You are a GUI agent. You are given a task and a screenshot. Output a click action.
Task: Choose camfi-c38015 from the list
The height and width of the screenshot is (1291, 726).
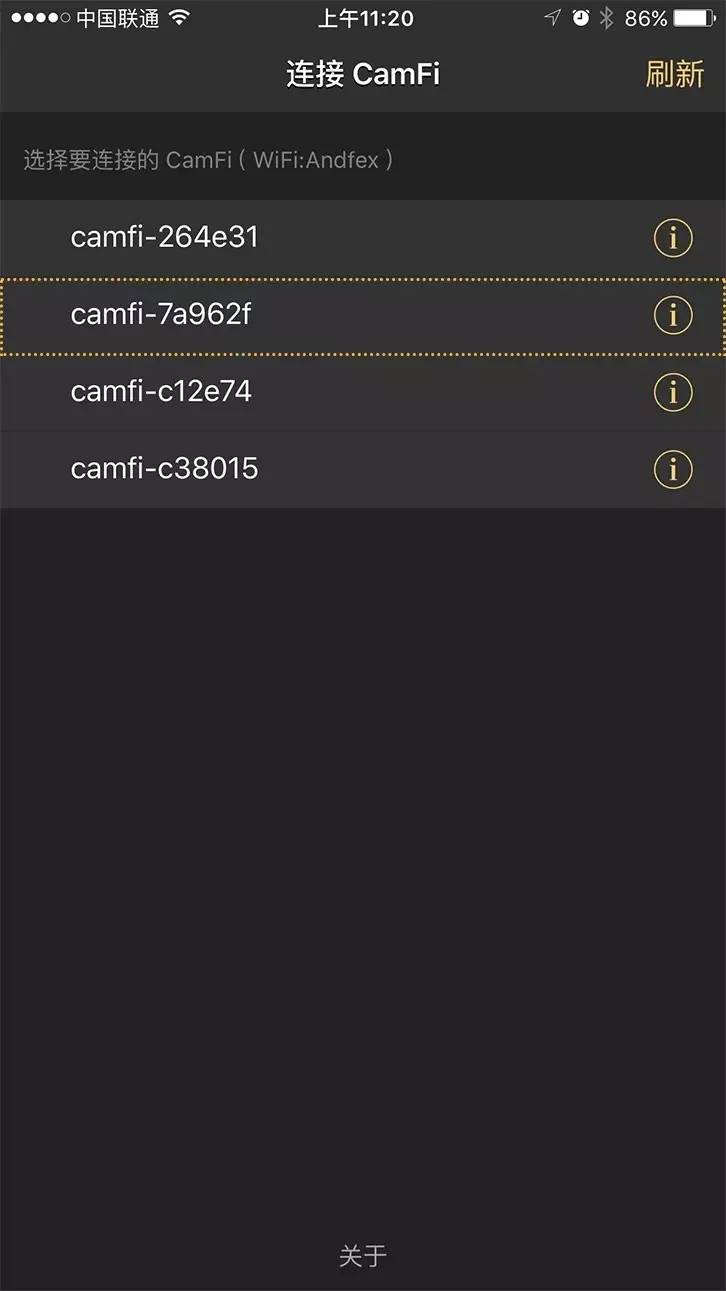tap(363, 470)
